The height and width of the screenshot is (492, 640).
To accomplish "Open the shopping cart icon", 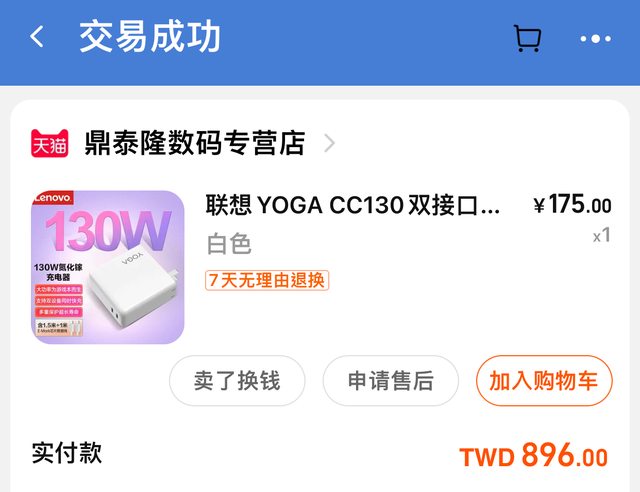I will click(527, 38).
